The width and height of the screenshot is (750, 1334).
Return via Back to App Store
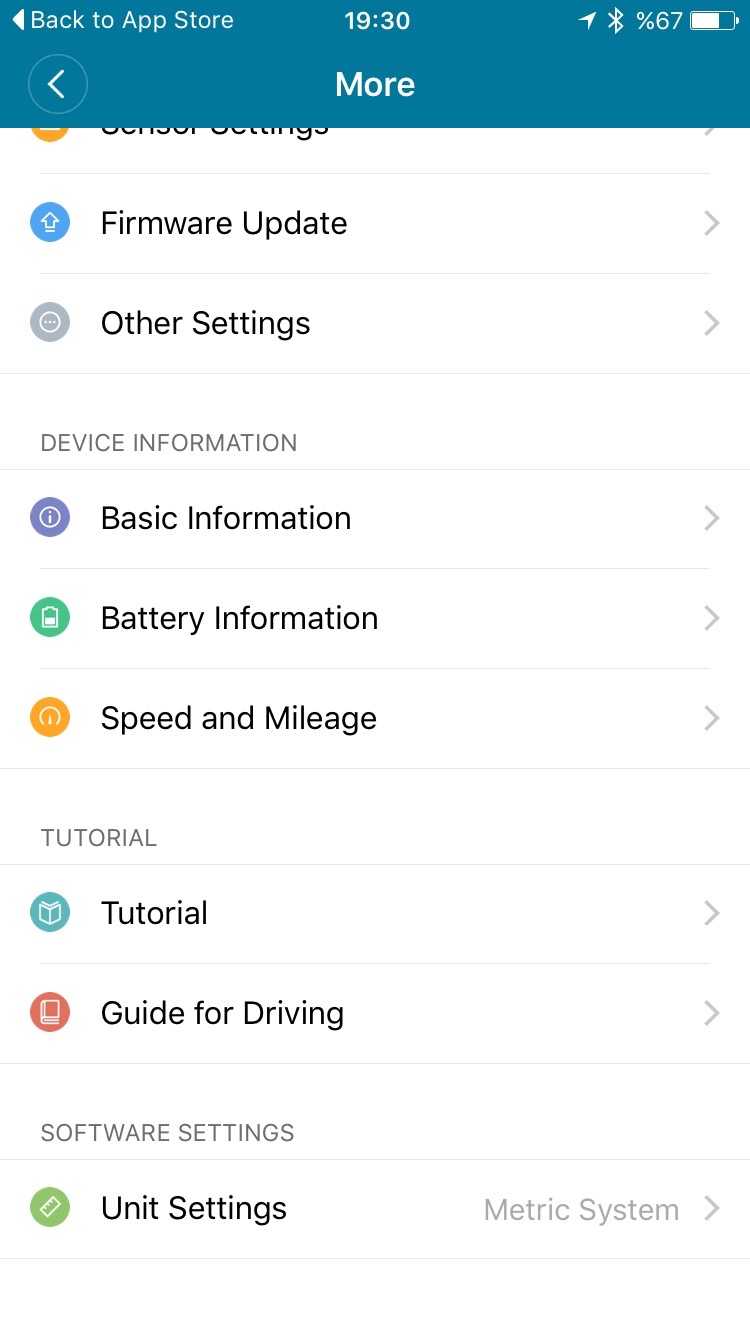click(122, 20)
